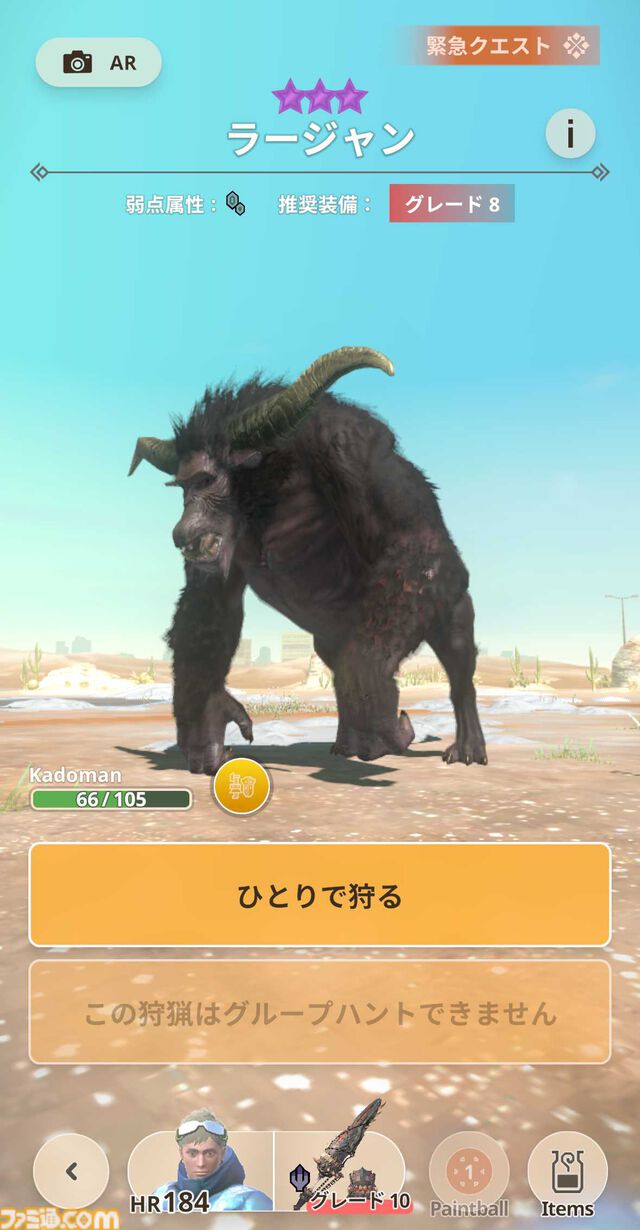Start the solo hunt with ひとりで狩る

[x=320, y=895]
